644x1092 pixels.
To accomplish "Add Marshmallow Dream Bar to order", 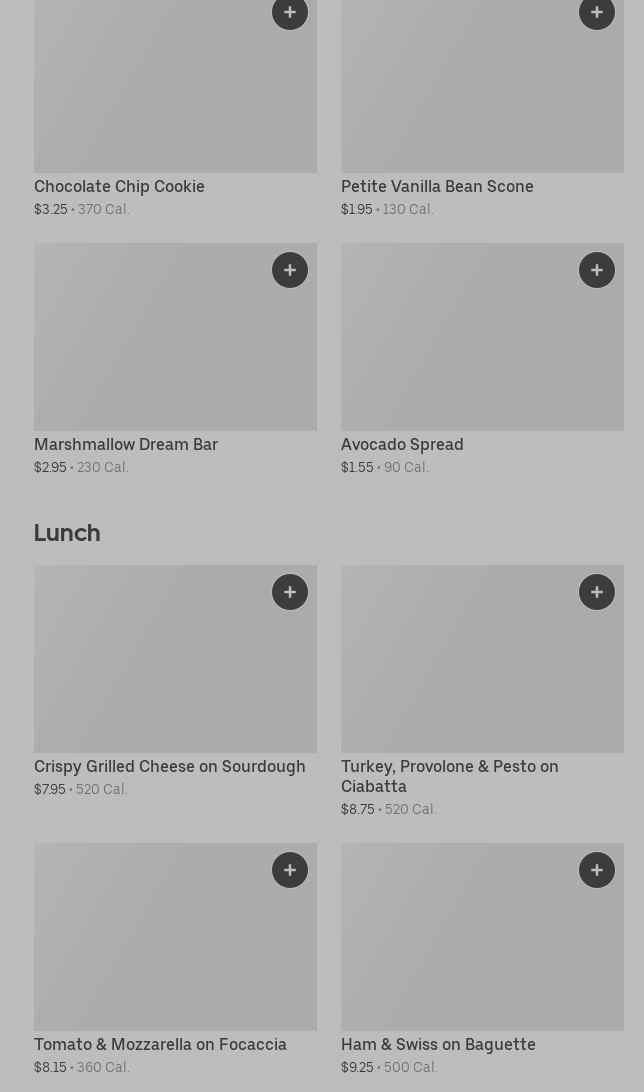I will pyautogui.click(x=290, y=270).
